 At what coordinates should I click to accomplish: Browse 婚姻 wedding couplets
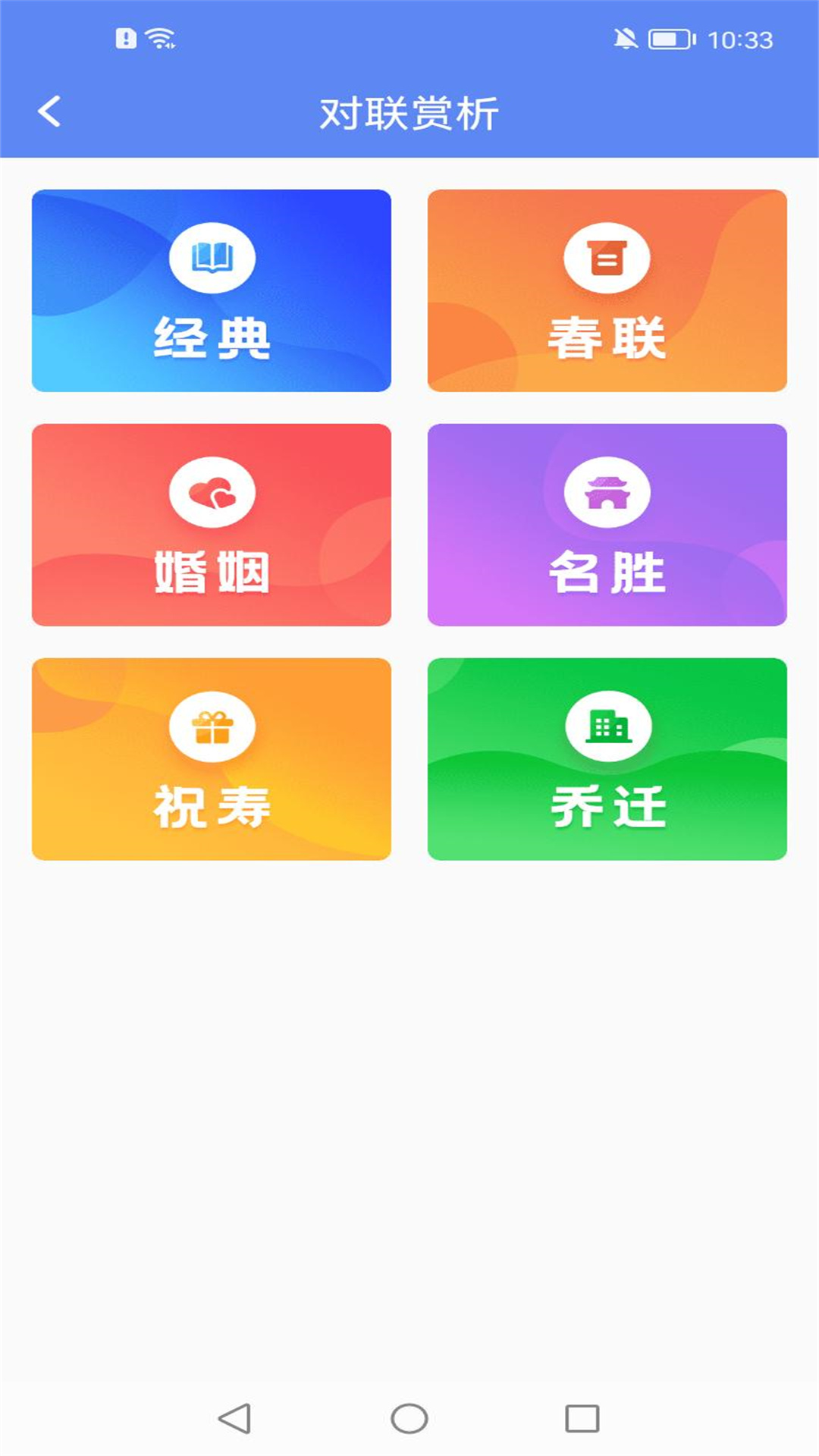click(212, 525)
